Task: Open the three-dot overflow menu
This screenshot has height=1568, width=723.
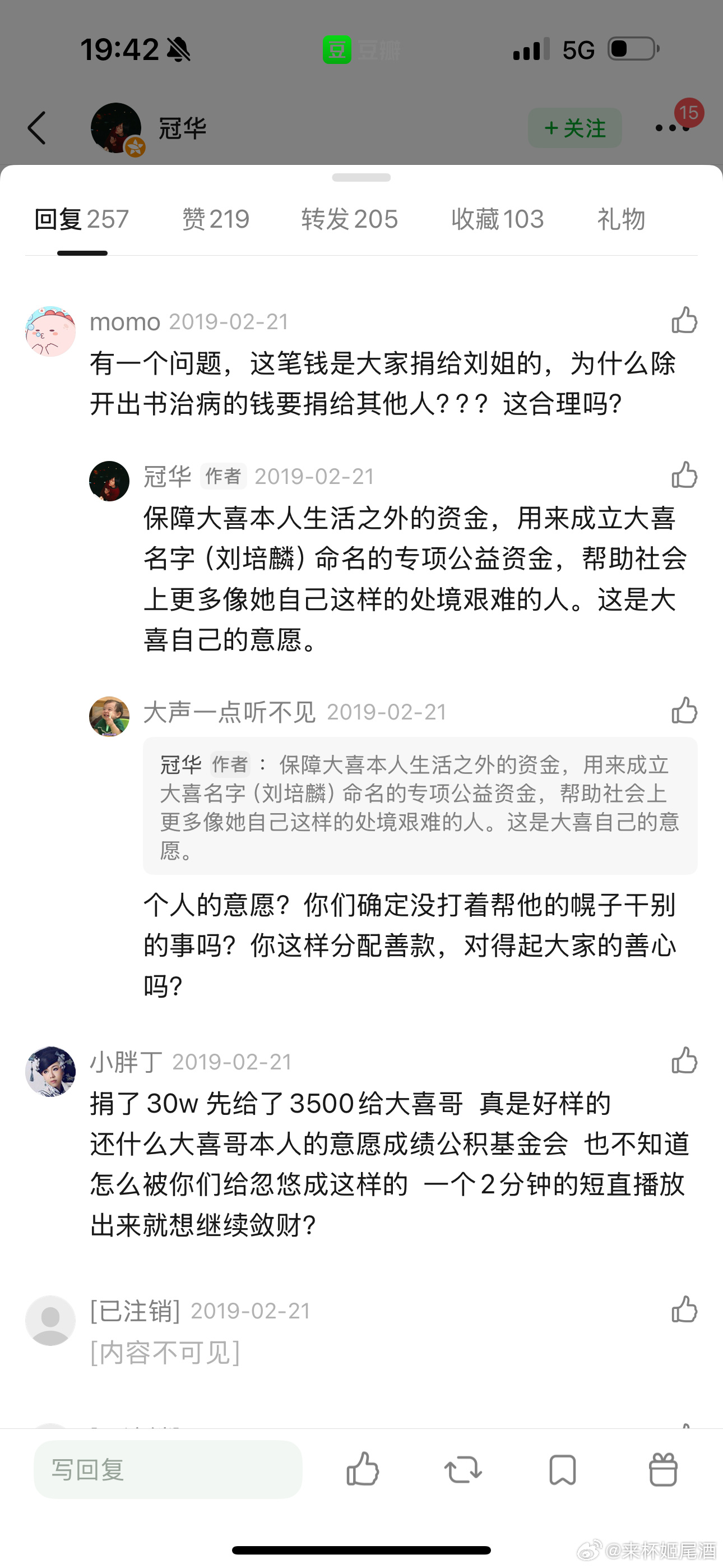Action: [671, 128]
